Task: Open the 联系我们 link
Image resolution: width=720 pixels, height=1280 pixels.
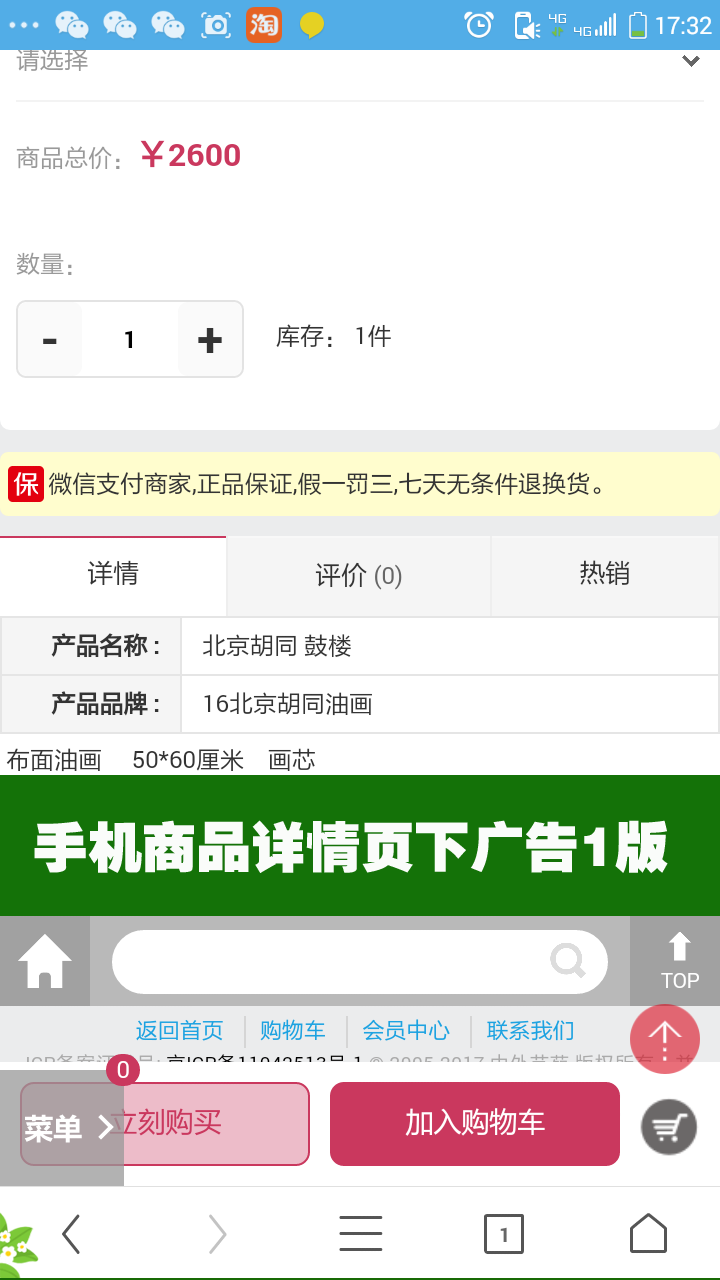Action: coord(530,1030)
